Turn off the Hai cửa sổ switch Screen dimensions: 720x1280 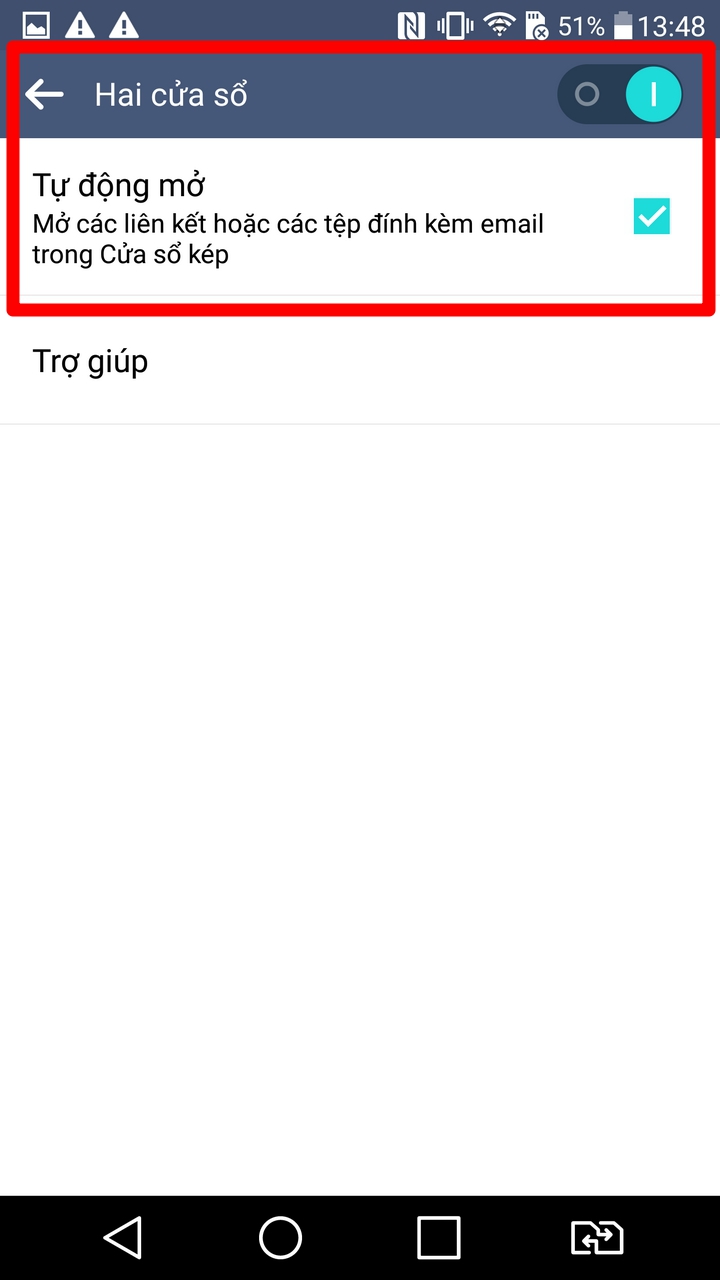point(620,95)
